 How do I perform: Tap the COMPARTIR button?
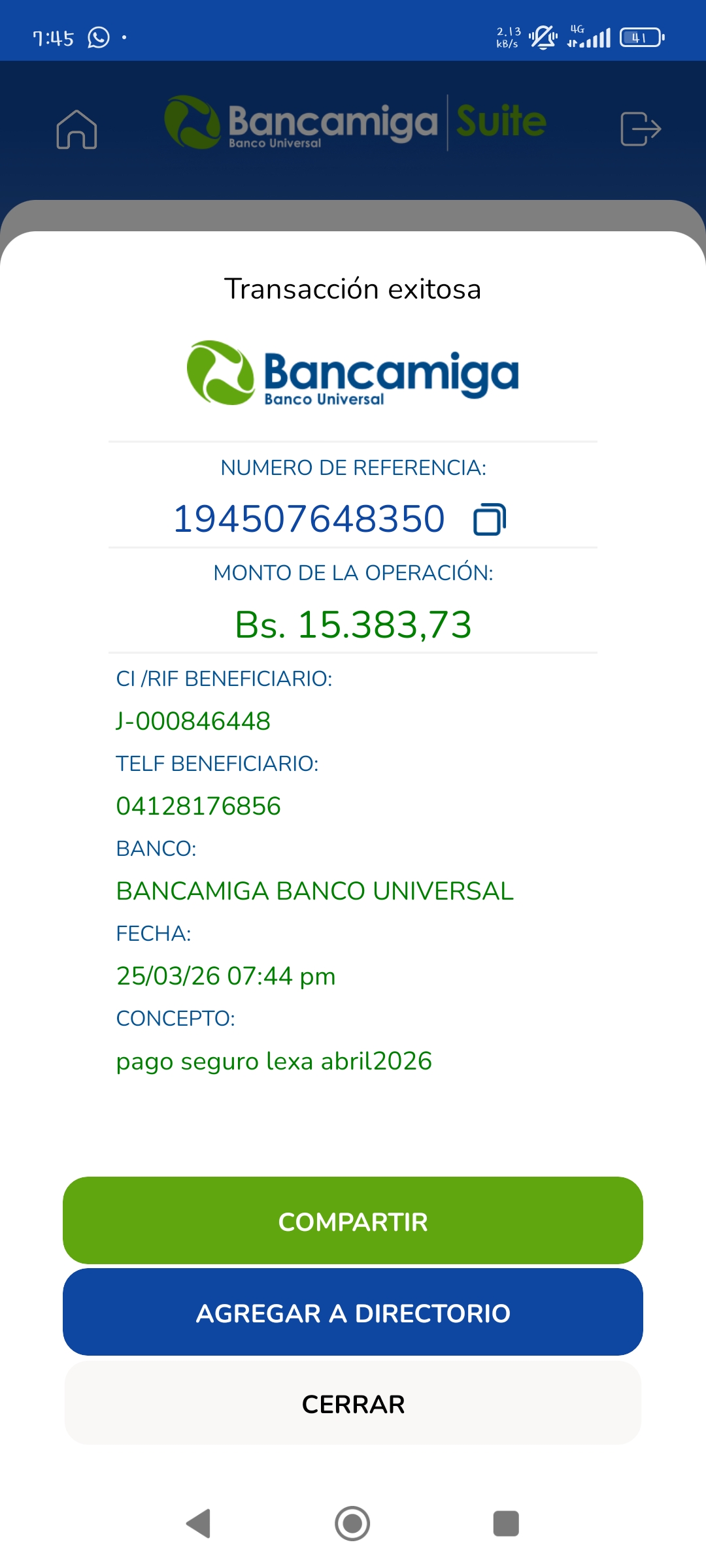(353, 1220)
